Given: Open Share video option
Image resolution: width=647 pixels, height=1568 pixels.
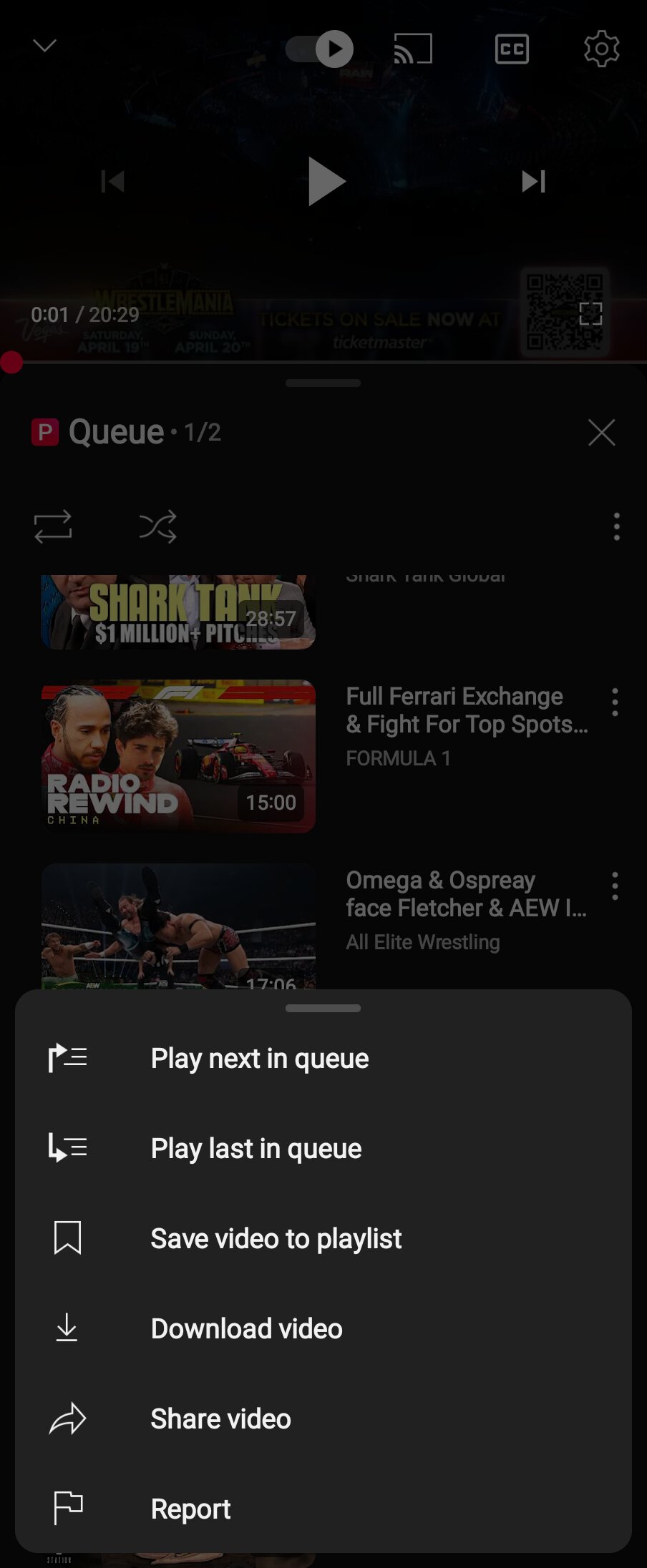Looking at the screenshot, I should click(x=220, y=1418).
